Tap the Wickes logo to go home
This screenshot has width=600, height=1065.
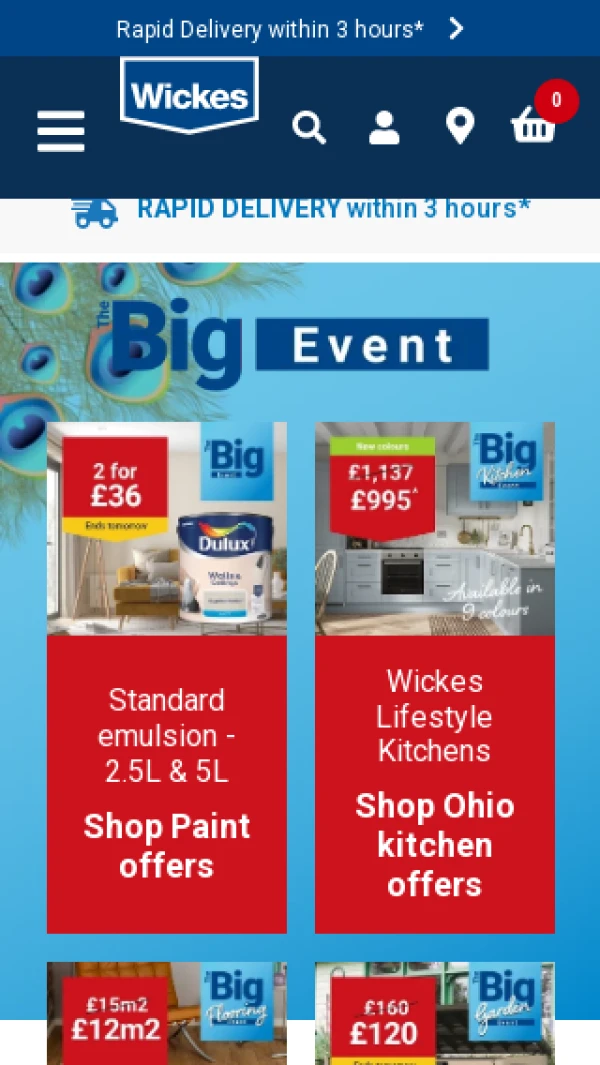click(x=189, y=95)
